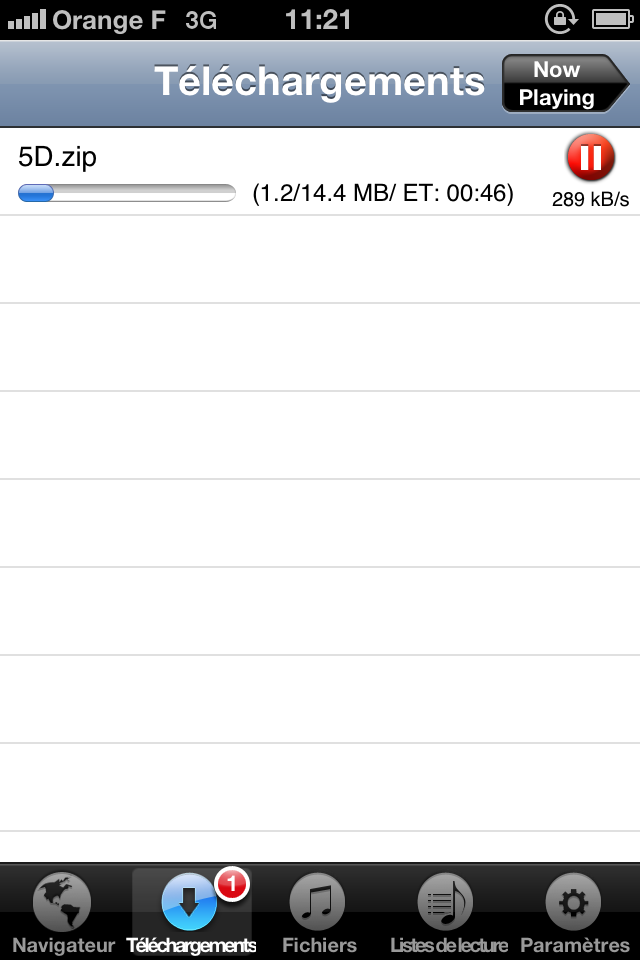This screenshot has width=640, height=960.
Task: Go to the Fichiers tab
Action: (319, 914)
